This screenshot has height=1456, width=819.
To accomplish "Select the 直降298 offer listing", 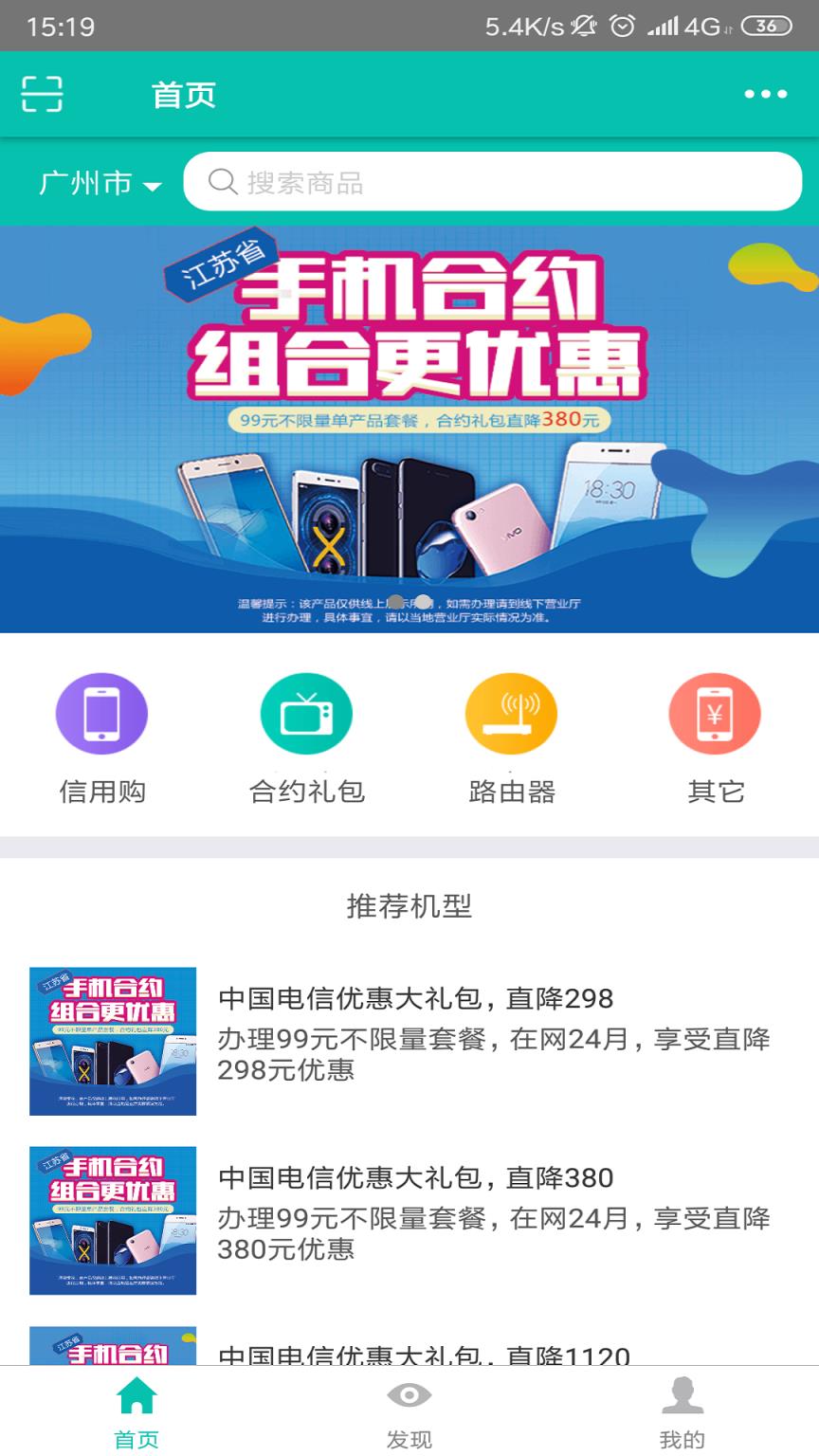I will click(409, 1040).
